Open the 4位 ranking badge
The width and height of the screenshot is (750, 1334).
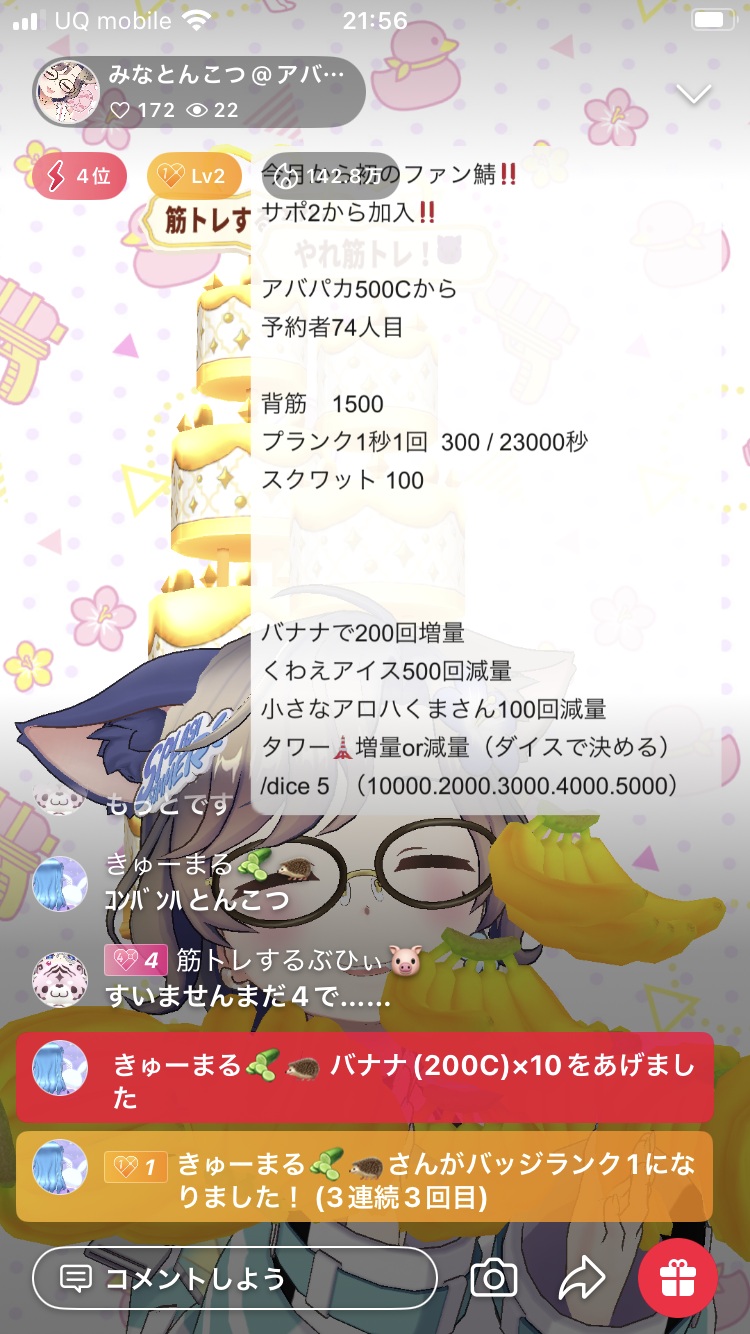(x=79, y=177)
